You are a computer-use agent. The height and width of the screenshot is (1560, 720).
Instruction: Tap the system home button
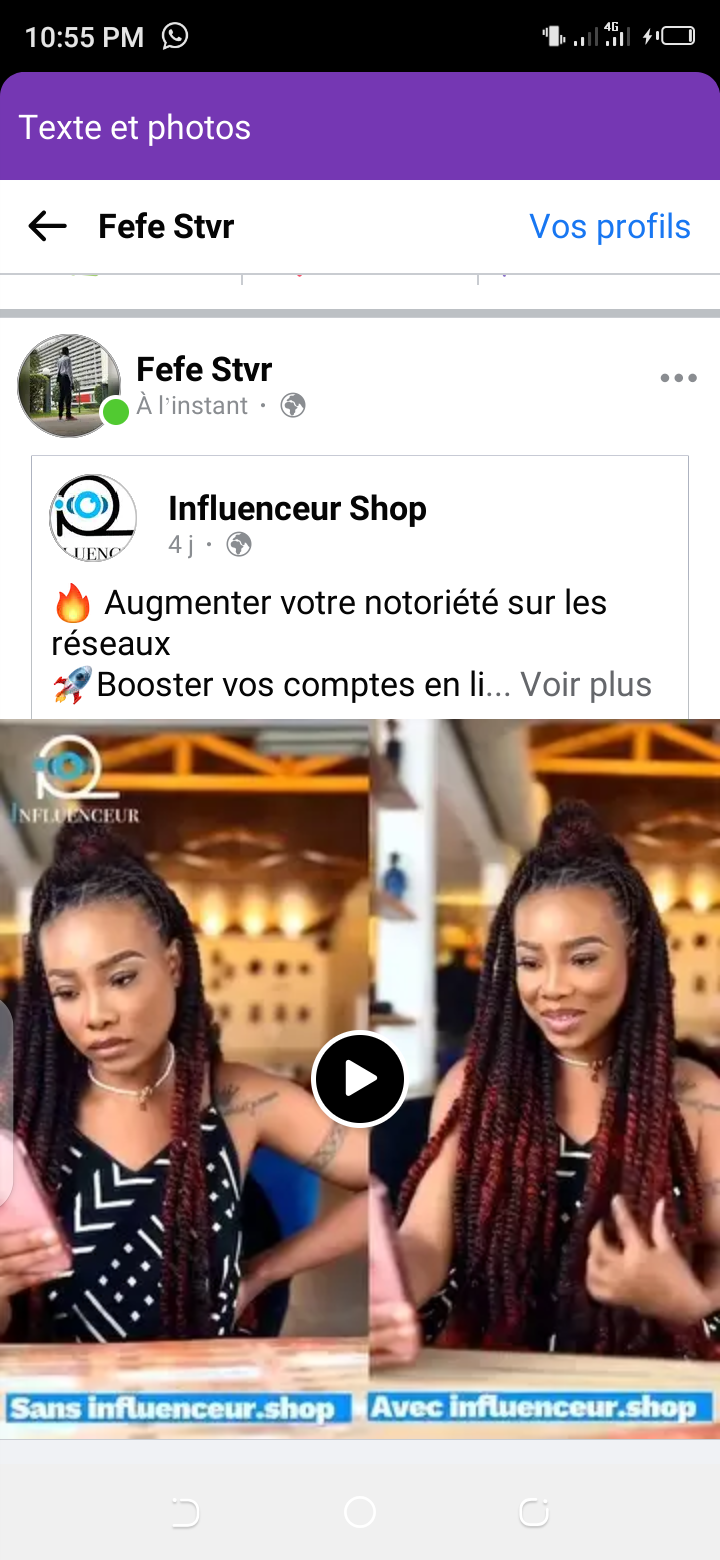(359, 1513)
